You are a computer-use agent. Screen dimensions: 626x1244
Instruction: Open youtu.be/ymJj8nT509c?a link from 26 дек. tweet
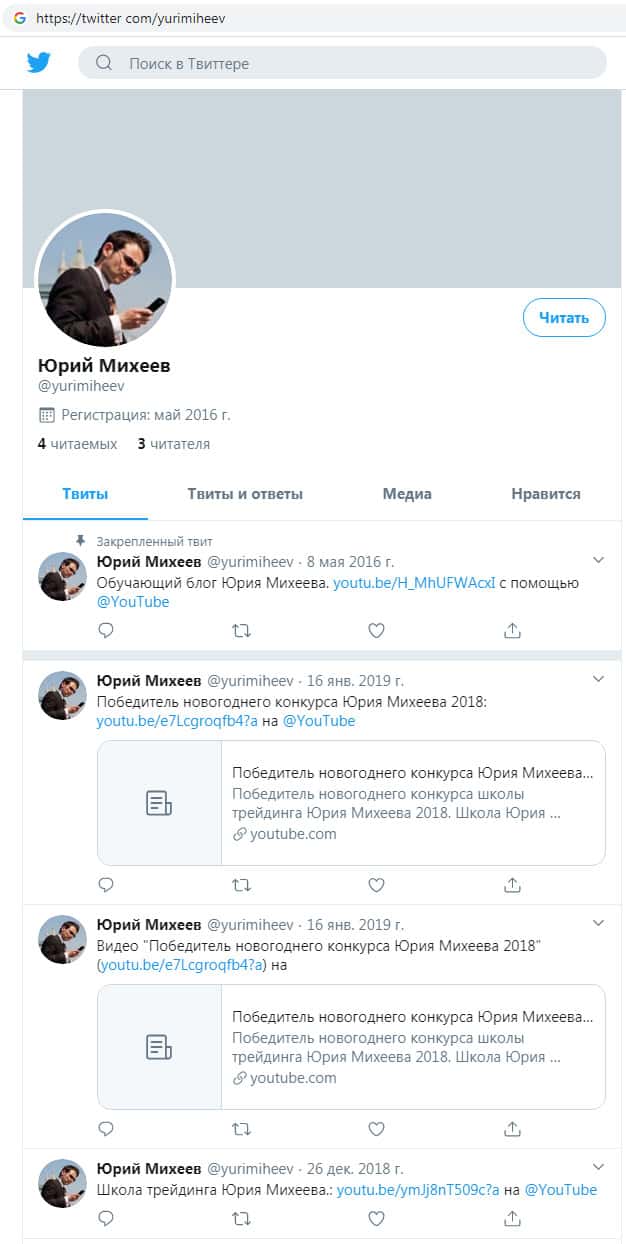coord(417,1190)
